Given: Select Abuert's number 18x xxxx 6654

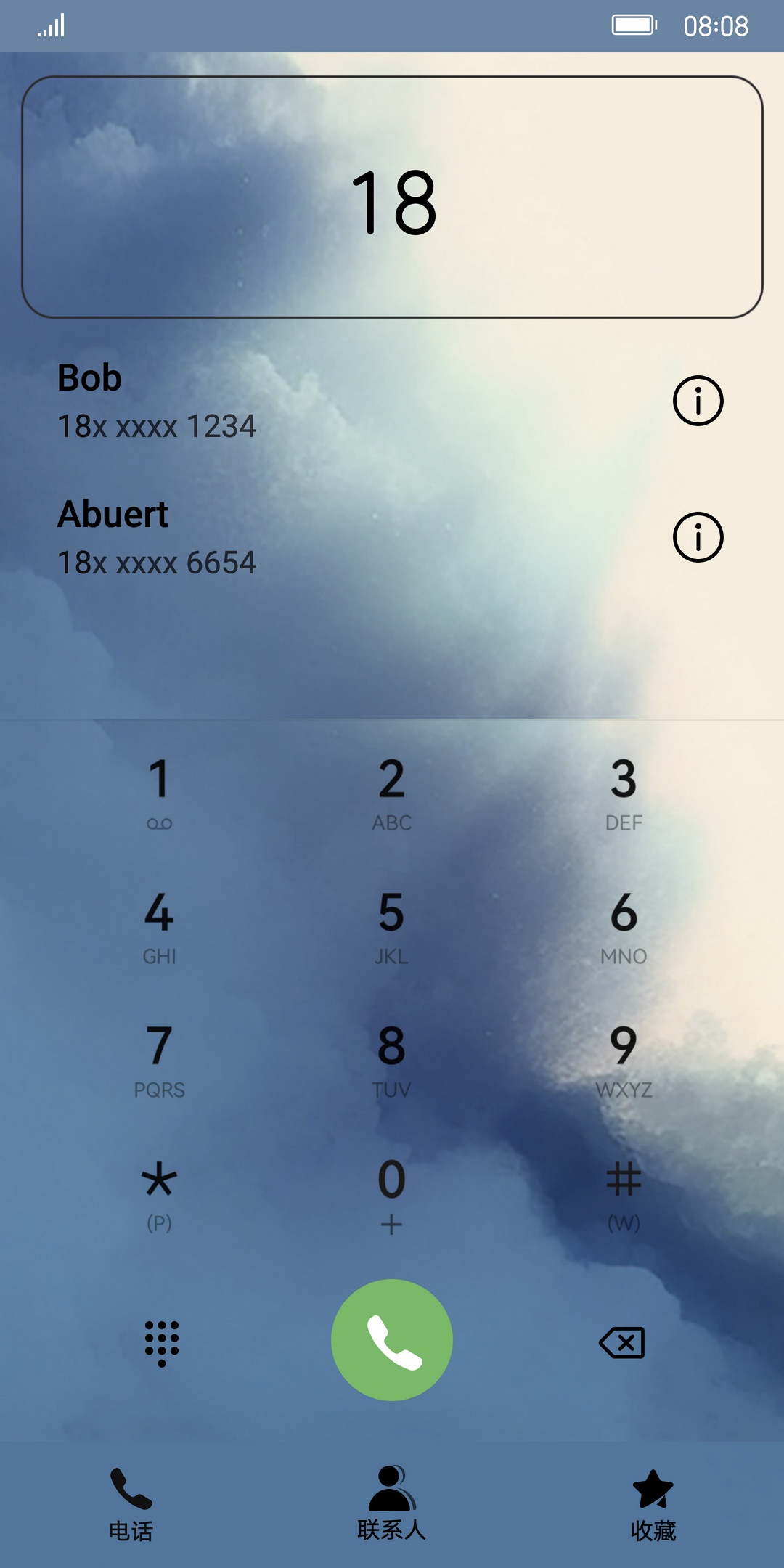Looking at the screenshot, I should [157, 563].
